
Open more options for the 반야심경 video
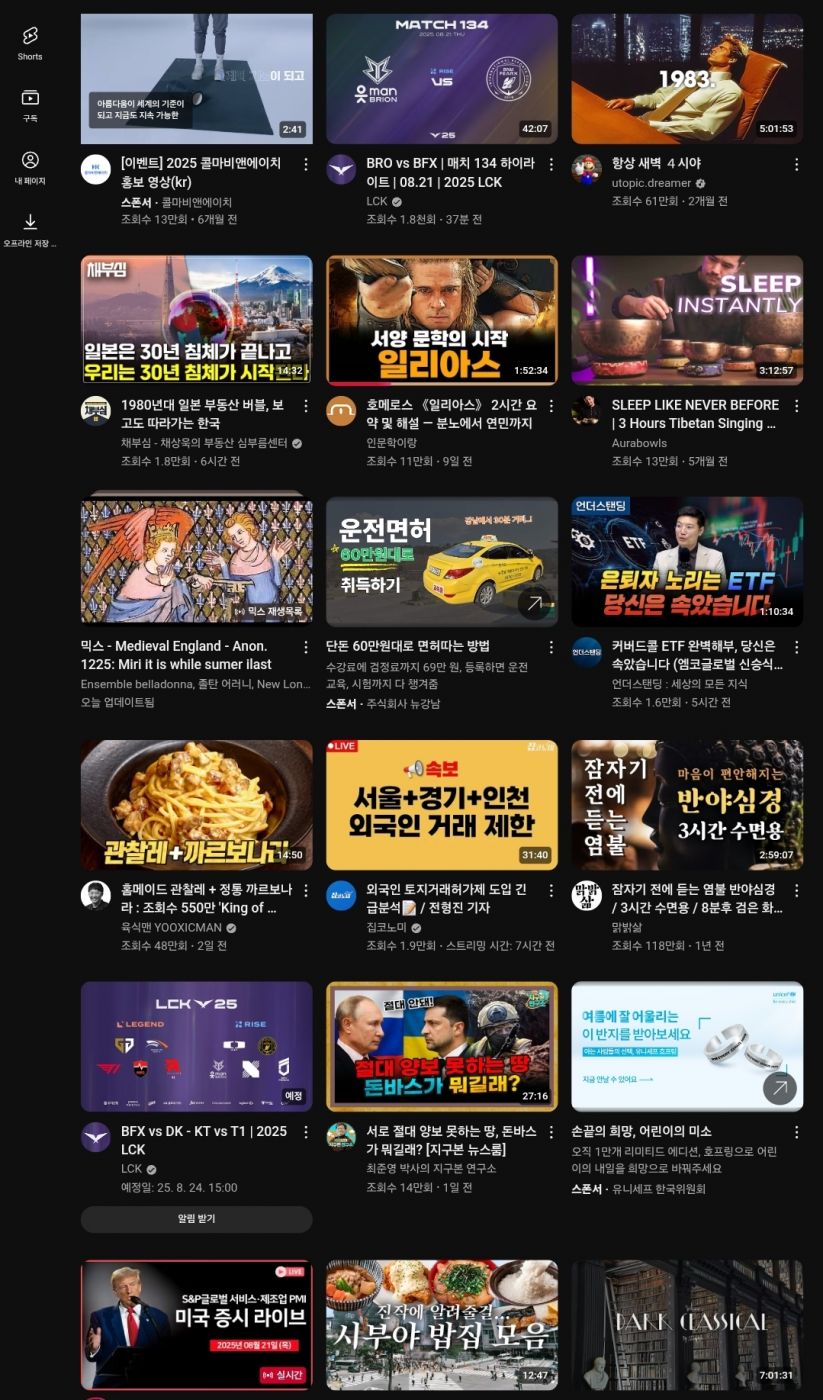click(x=796, y=889)
